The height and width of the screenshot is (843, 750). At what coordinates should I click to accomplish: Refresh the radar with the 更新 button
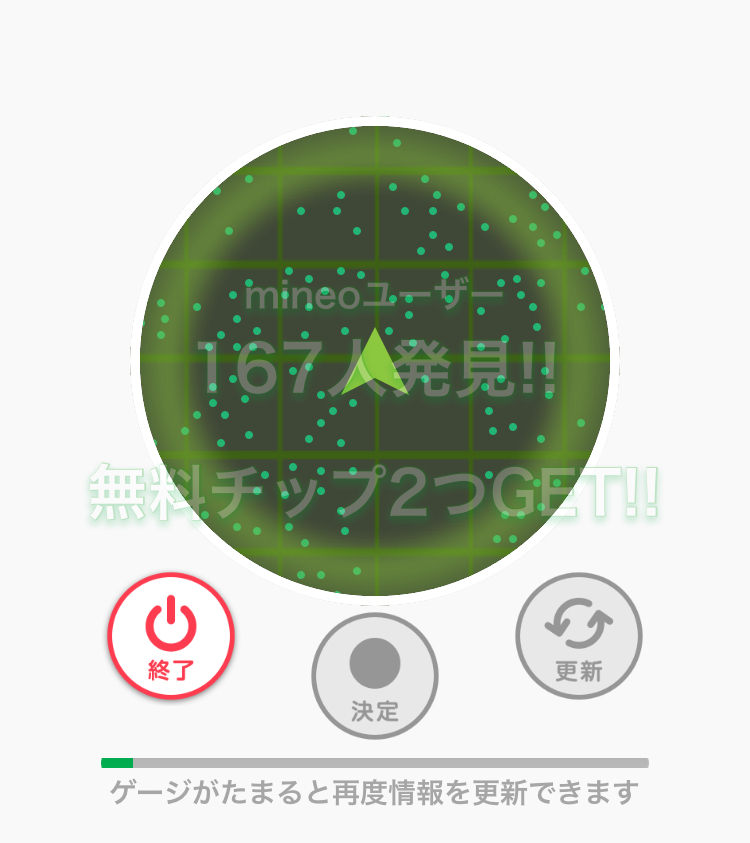coord(578,636)
